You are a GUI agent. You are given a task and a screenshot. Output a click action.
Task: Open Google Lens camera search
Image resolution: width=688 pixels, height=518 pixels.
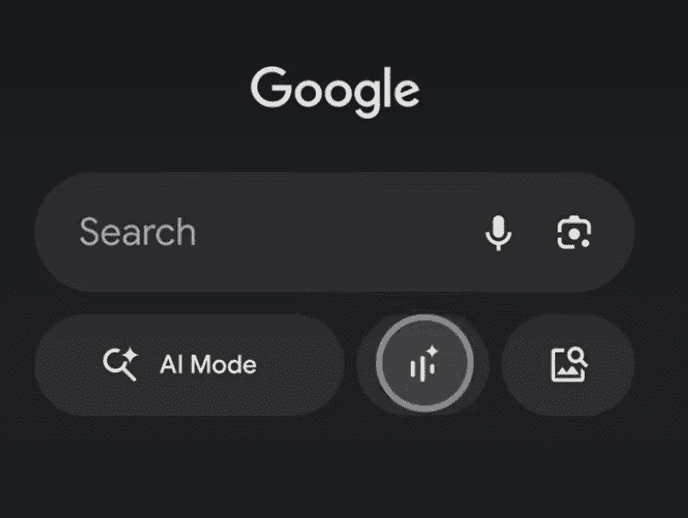click(x=574, y=233)
